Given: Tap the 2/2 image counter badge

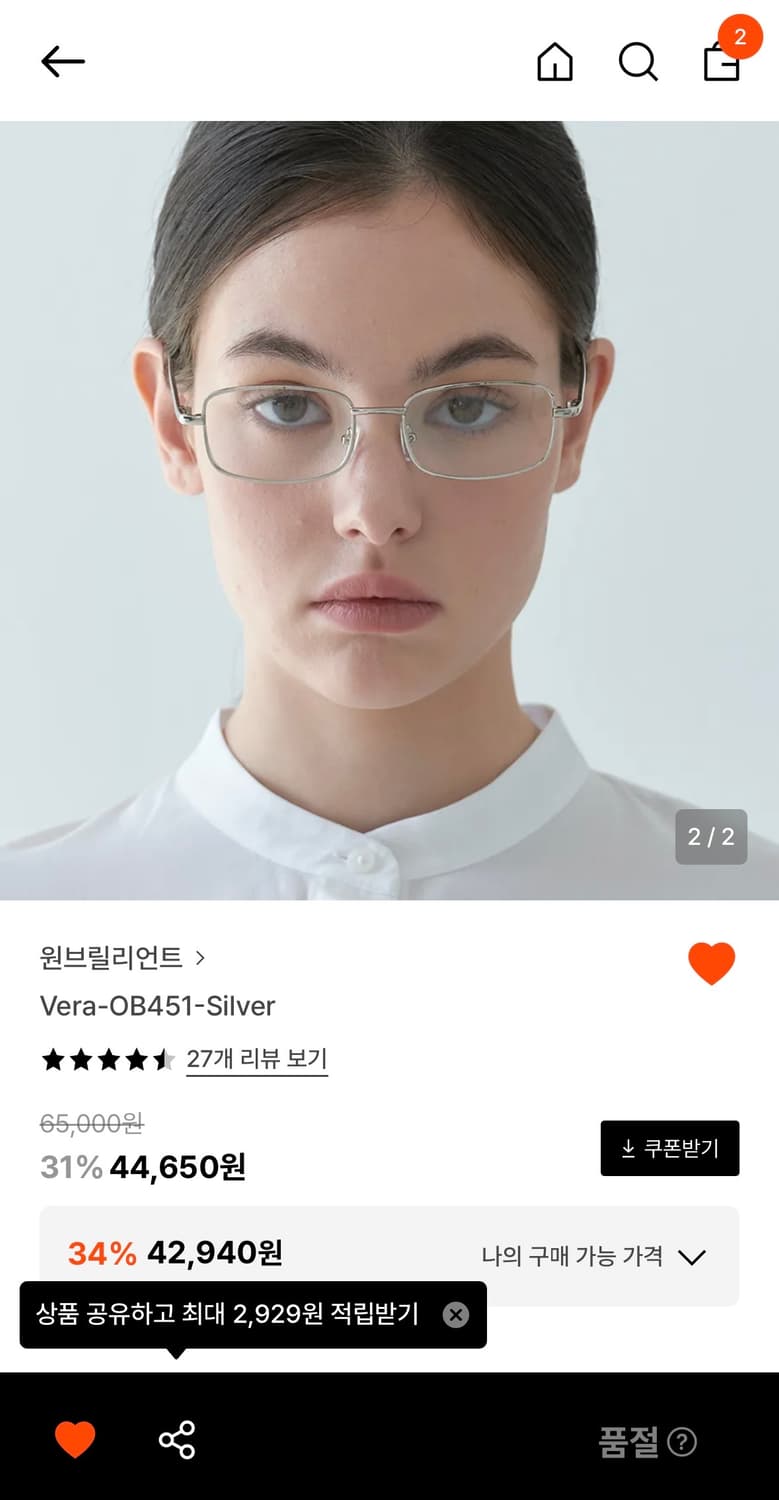Looking at the screenshot, I should coord(713,838).
